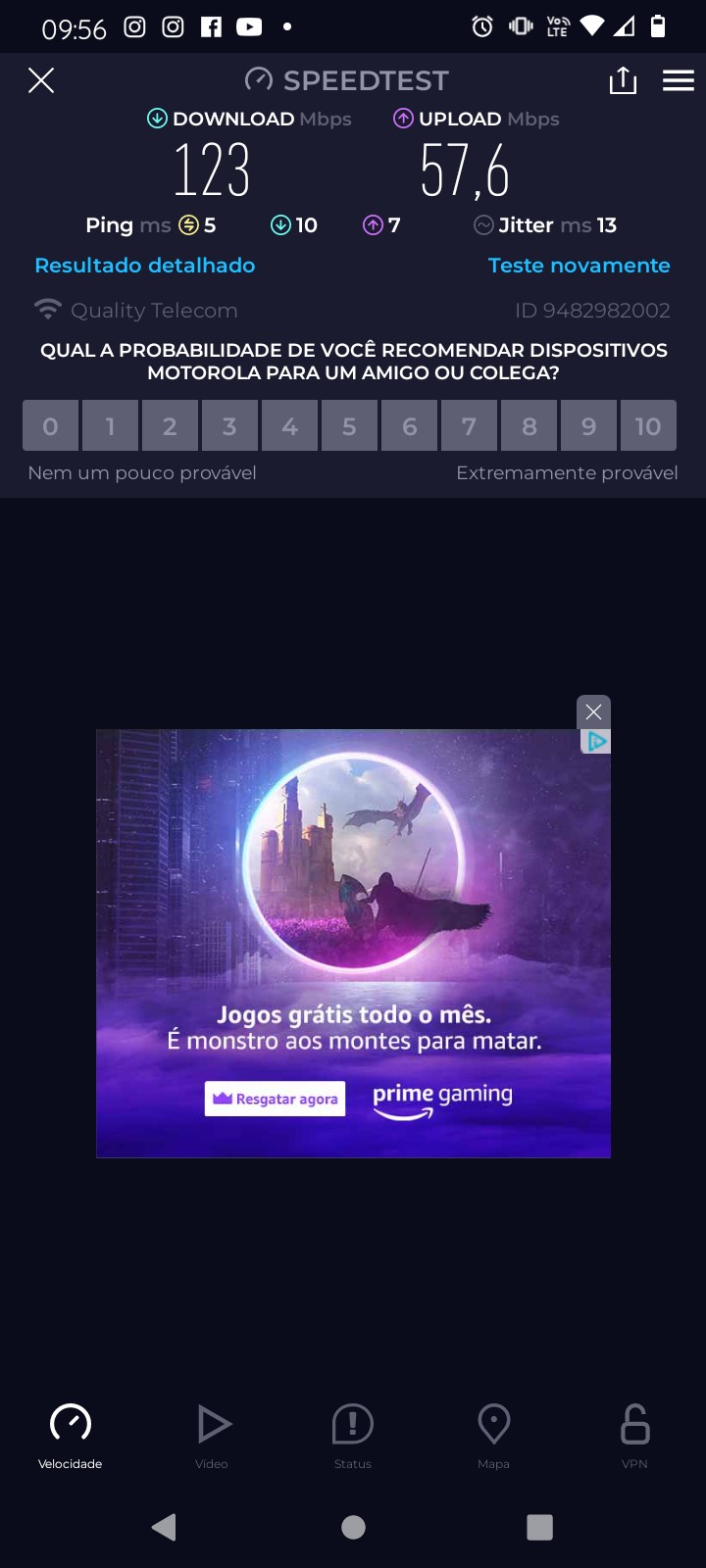
Task: Go back using system back button
Action: (x=165, y=1527)
